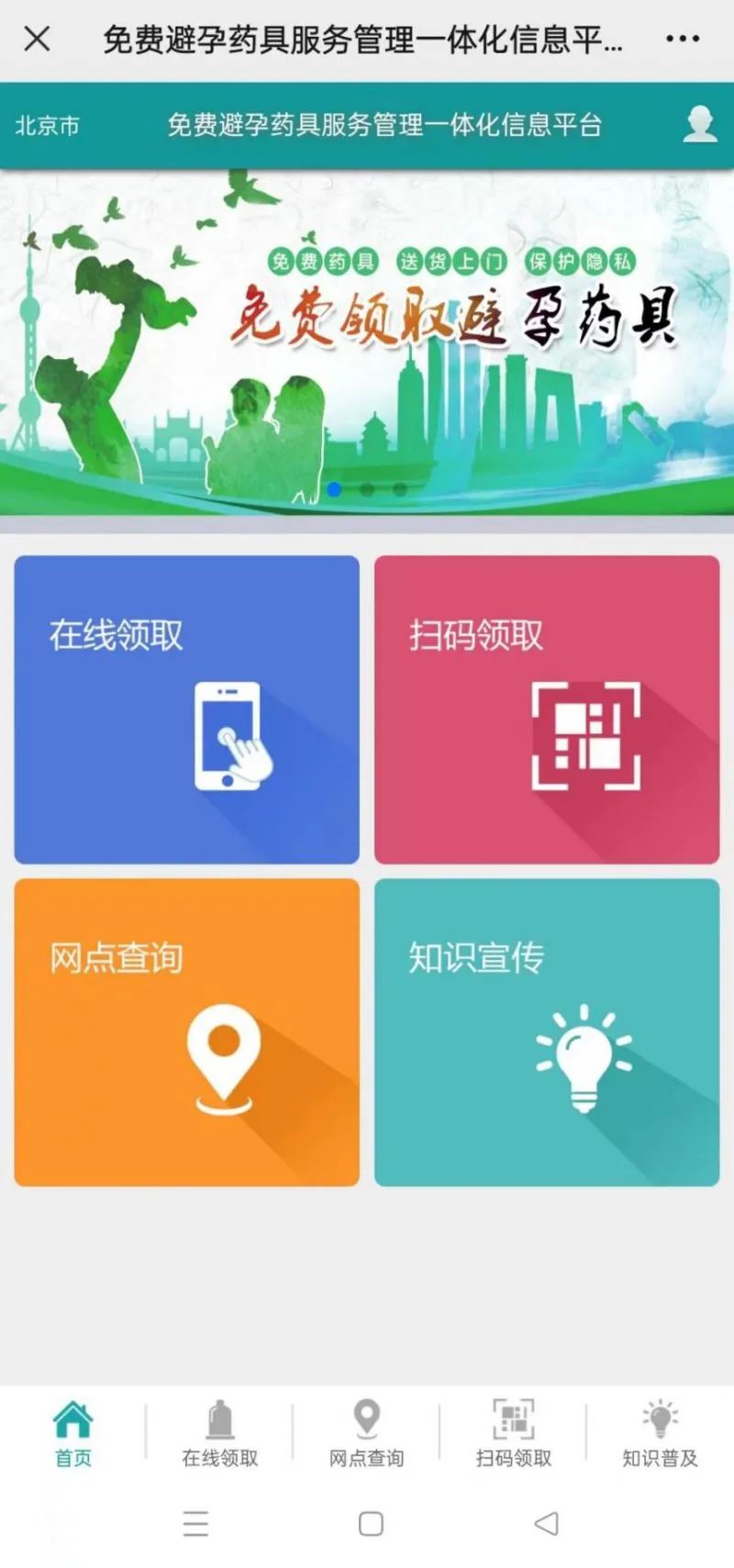
Task: Change the city from 北京市
Action: pos(48,125)
